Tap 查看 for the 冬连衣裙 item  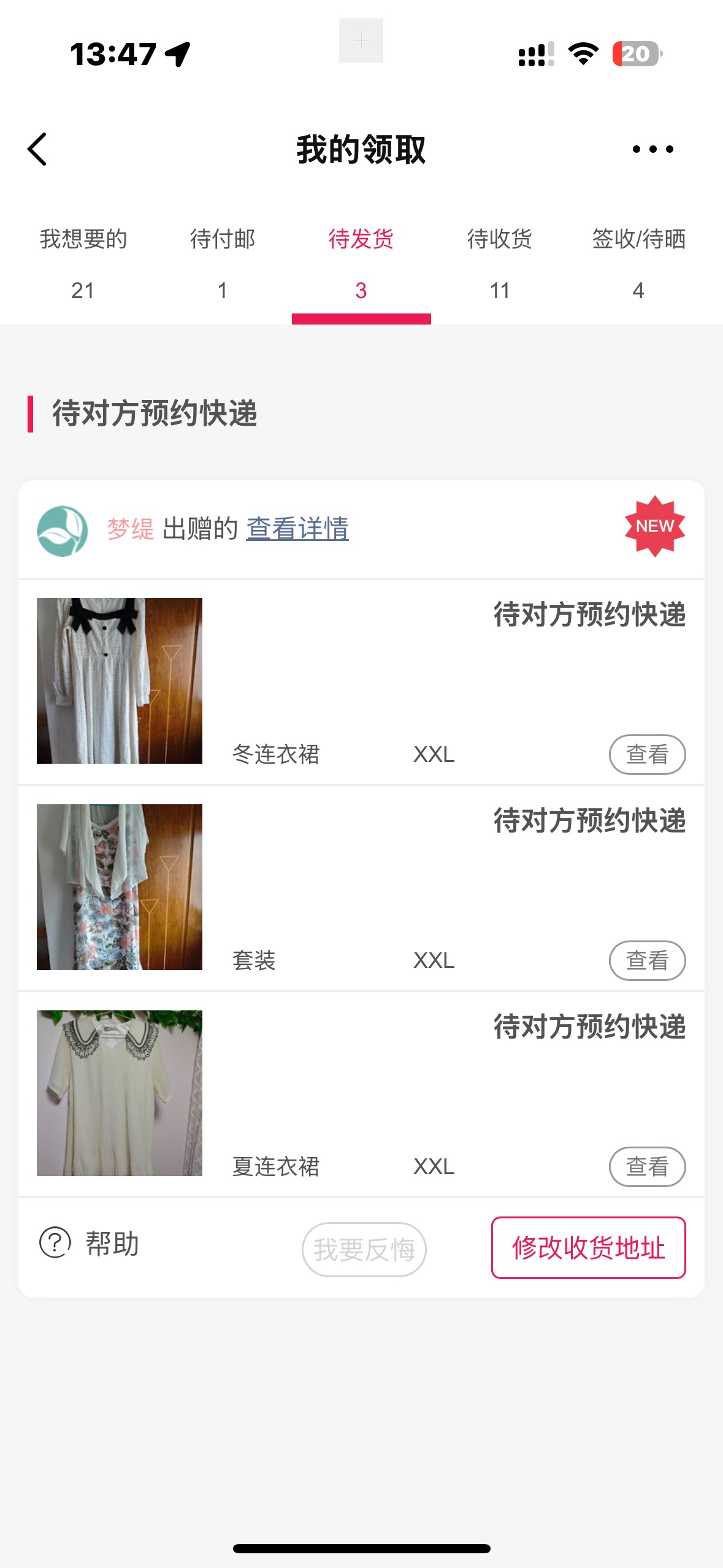[647, 755]
